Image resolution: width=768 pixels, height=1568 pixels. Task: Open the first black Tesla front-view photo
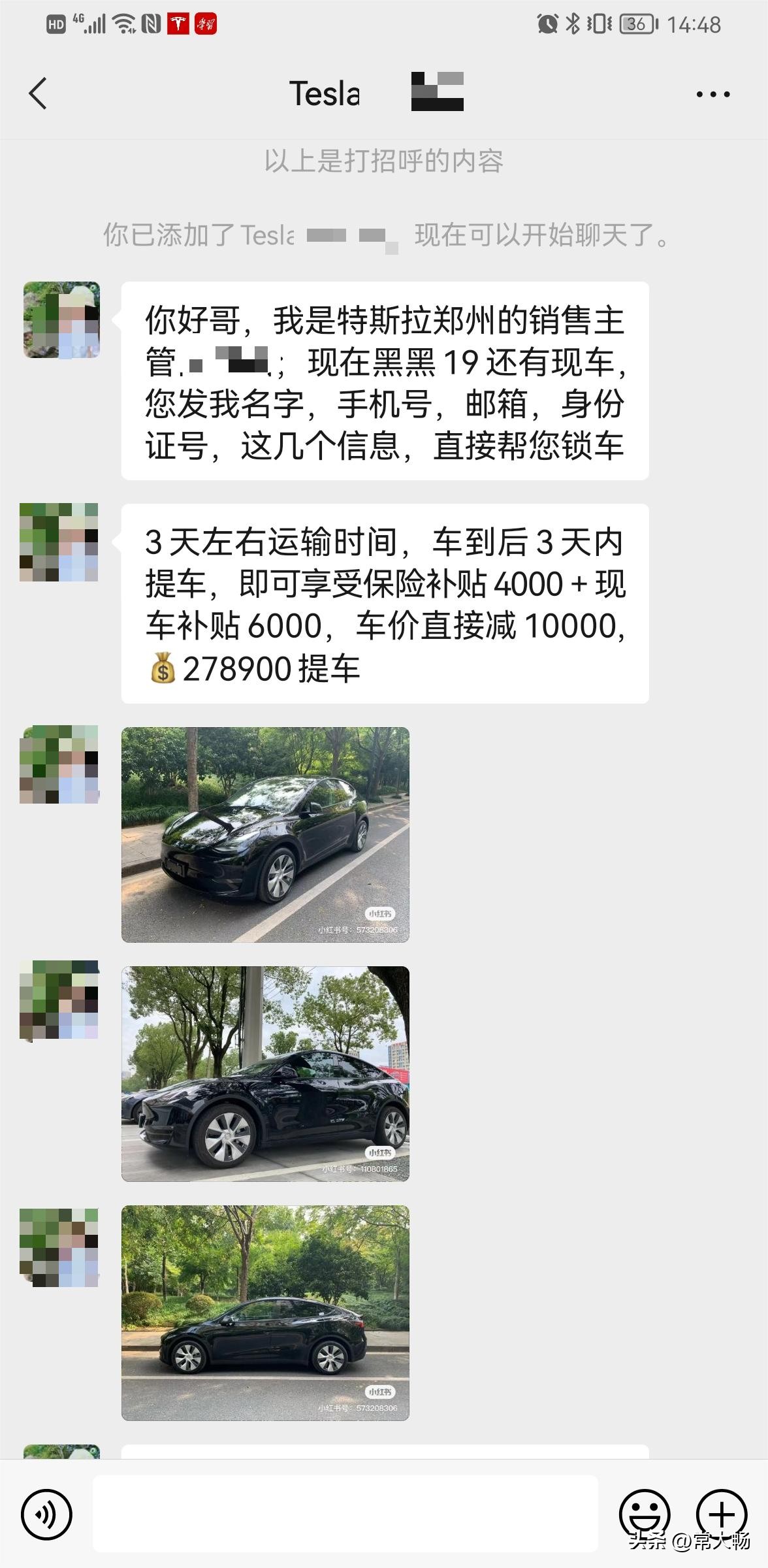point(264,836)
